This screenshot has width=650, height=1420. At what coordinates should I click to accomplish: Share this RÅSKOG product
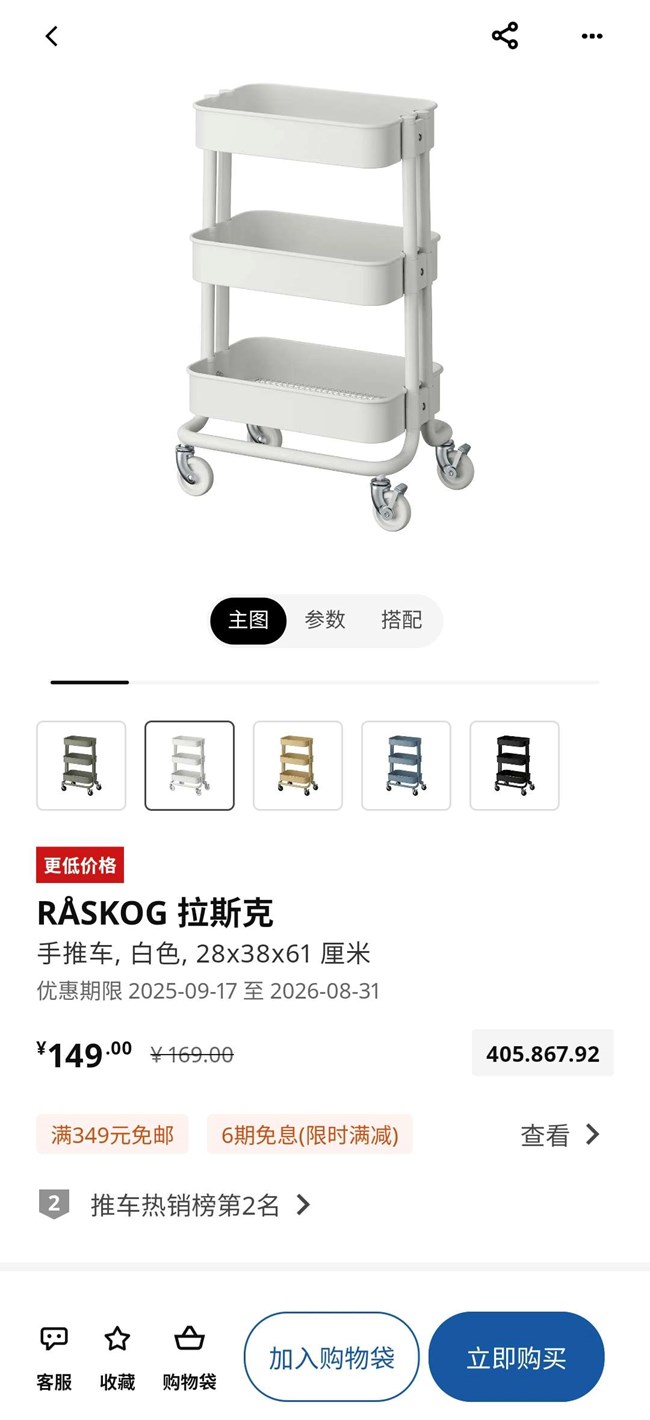[x=505, y=36]
